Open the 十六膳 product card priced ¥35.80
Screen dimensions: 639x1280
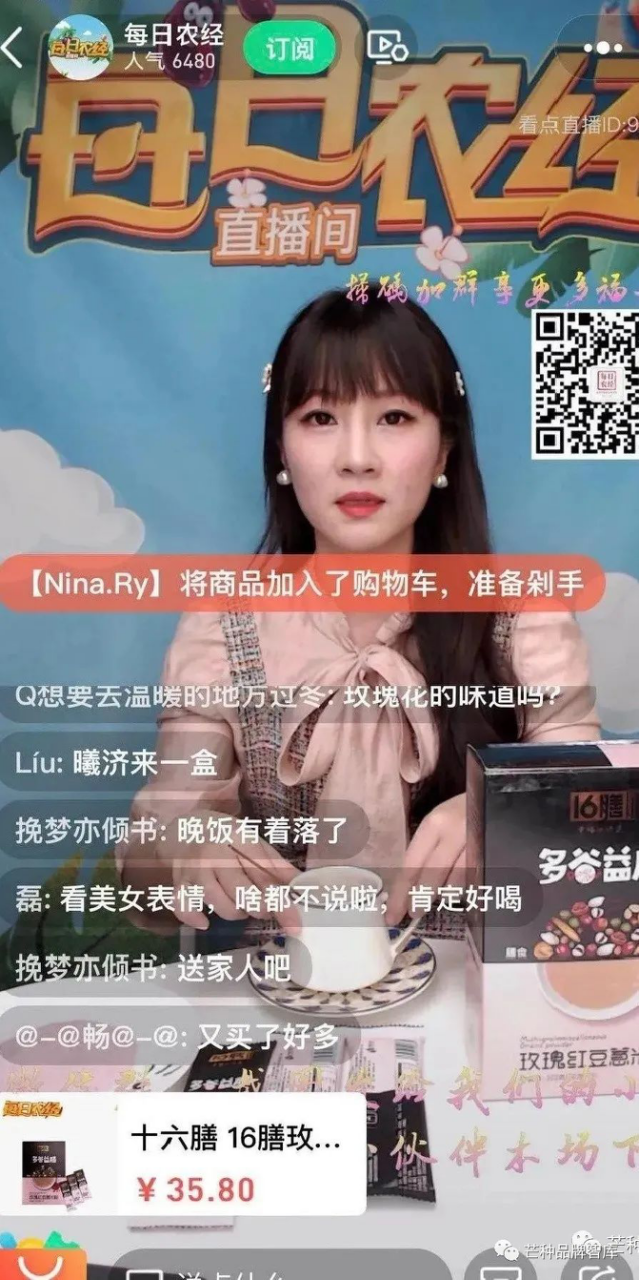click(182, 1154)
